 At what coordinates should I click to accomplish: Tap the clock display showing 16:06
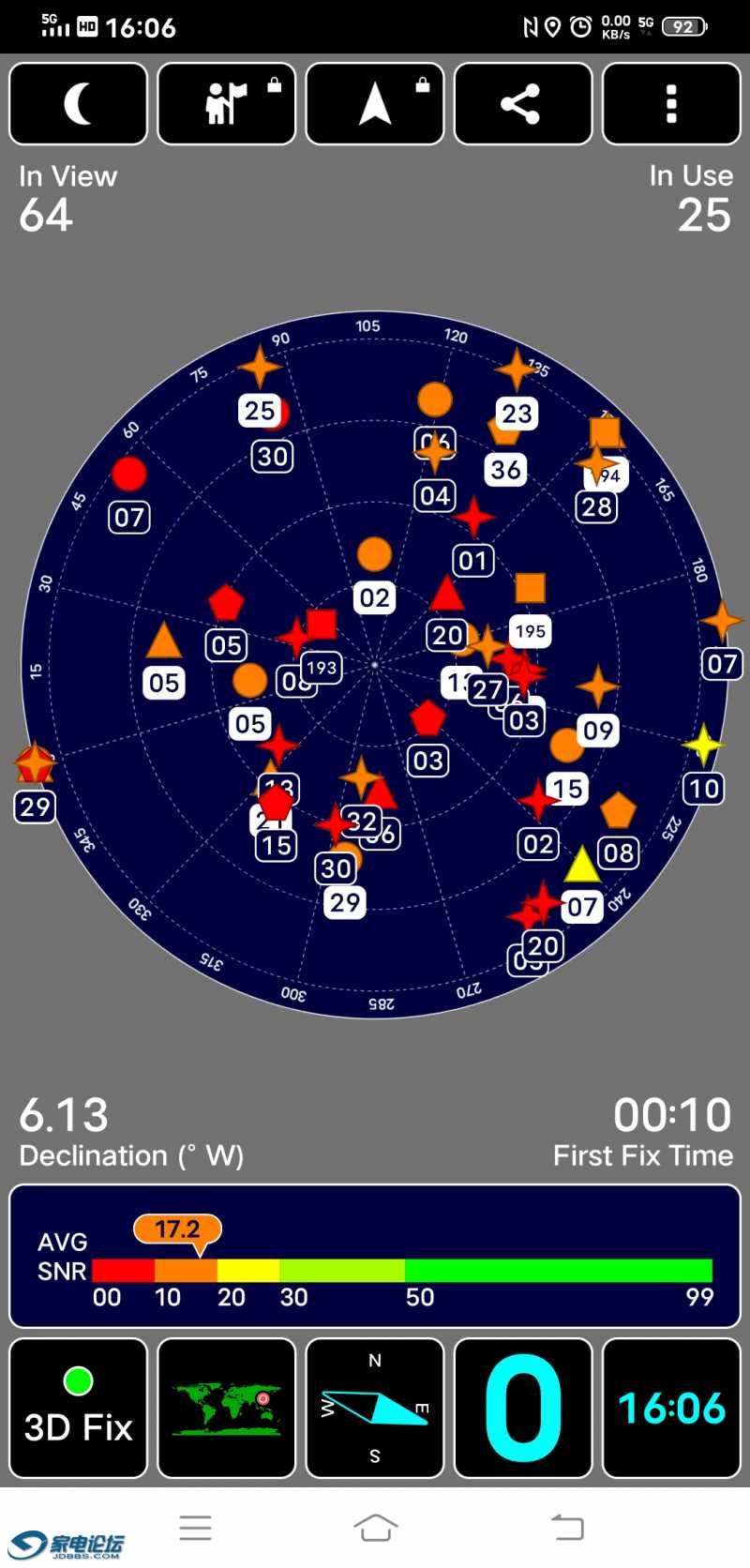pyautogui.click(x=671, y=1407)
